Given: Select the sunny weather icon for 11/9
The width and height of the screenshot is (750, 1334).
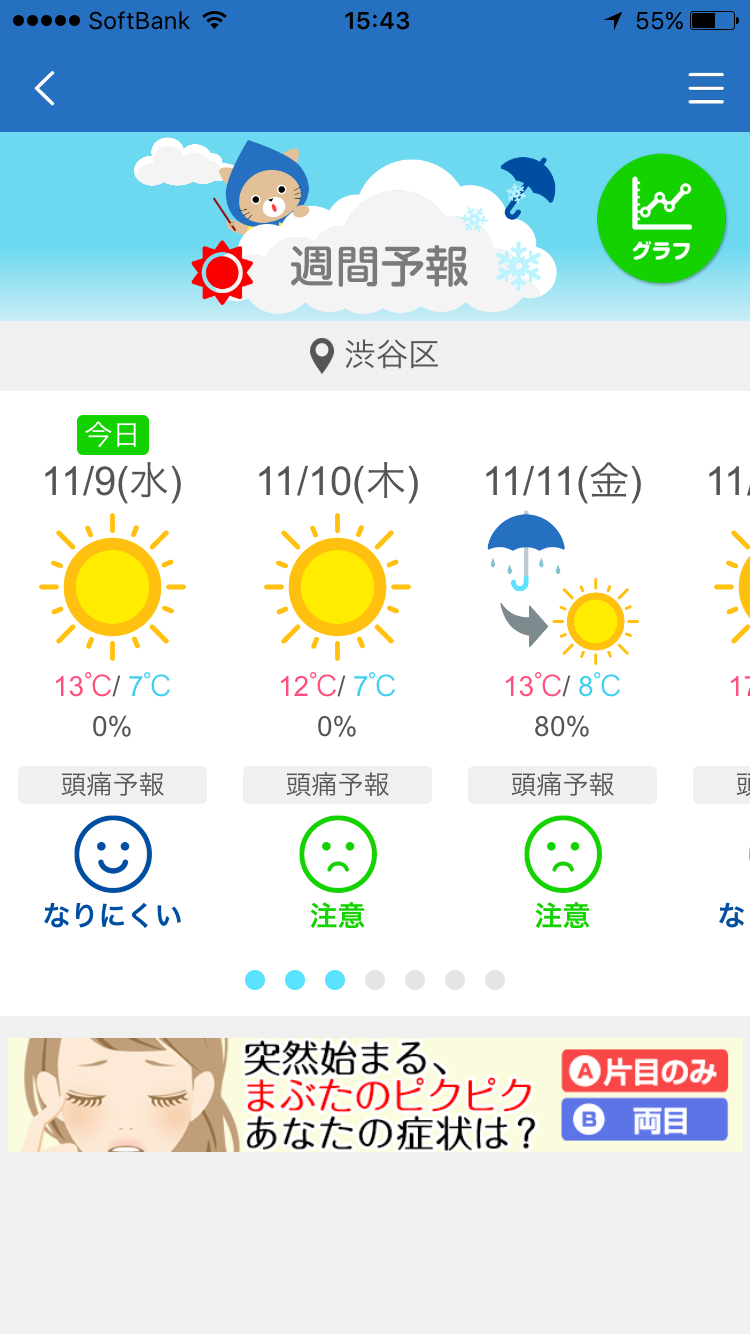Looking at the screenshot, I should [112, 587].
